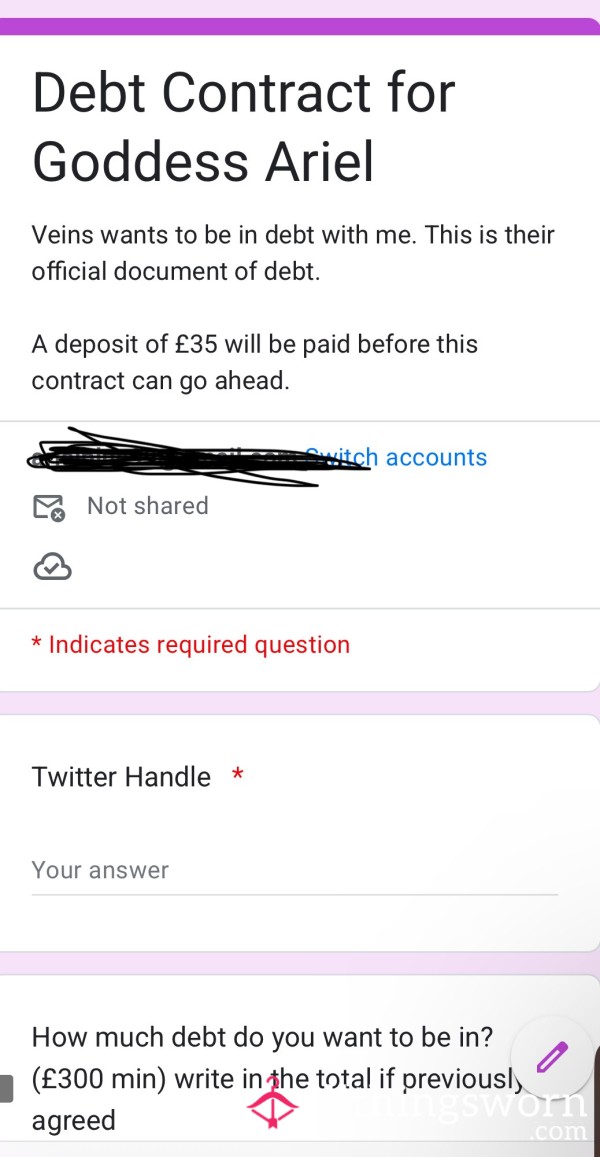Open the purple pencil edit button

click(552, 1057)
